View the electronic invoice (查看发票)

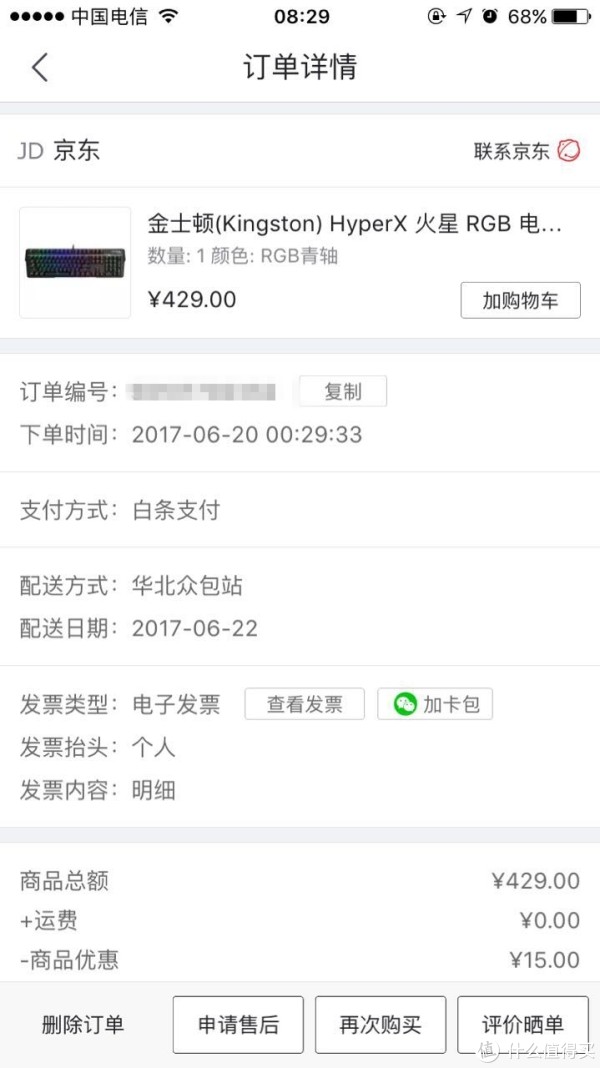pyautogui.click(x=304, y=704)
